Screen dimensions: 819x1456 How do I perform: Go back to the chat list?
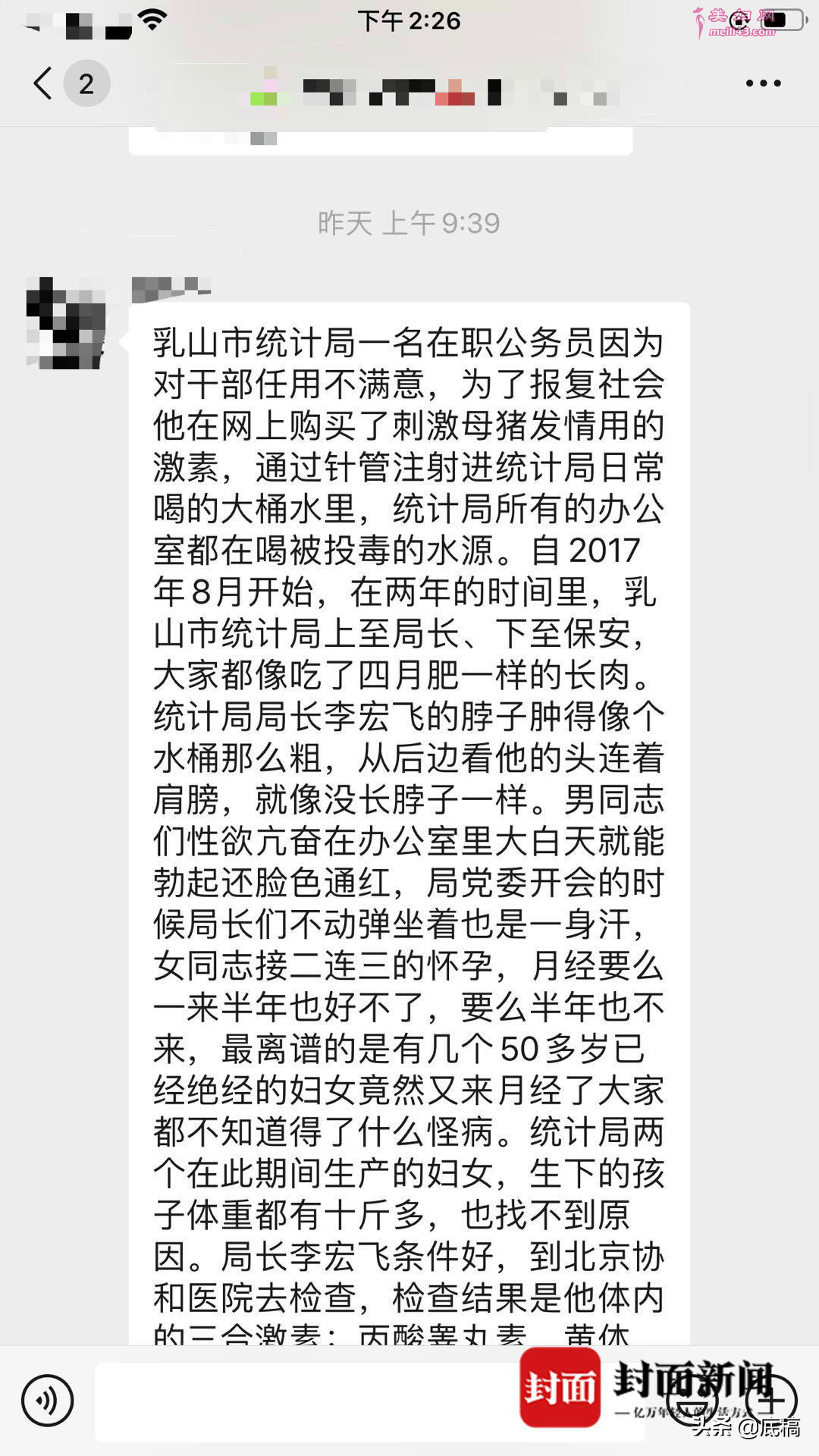(x=44, y=83)
